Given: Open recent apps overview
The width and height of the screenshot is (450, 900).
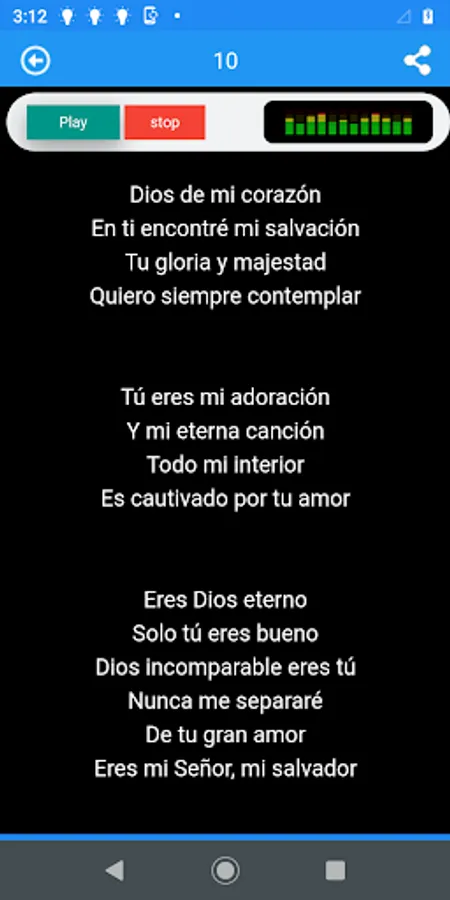Looking at the screenshot, I should 335,871.
